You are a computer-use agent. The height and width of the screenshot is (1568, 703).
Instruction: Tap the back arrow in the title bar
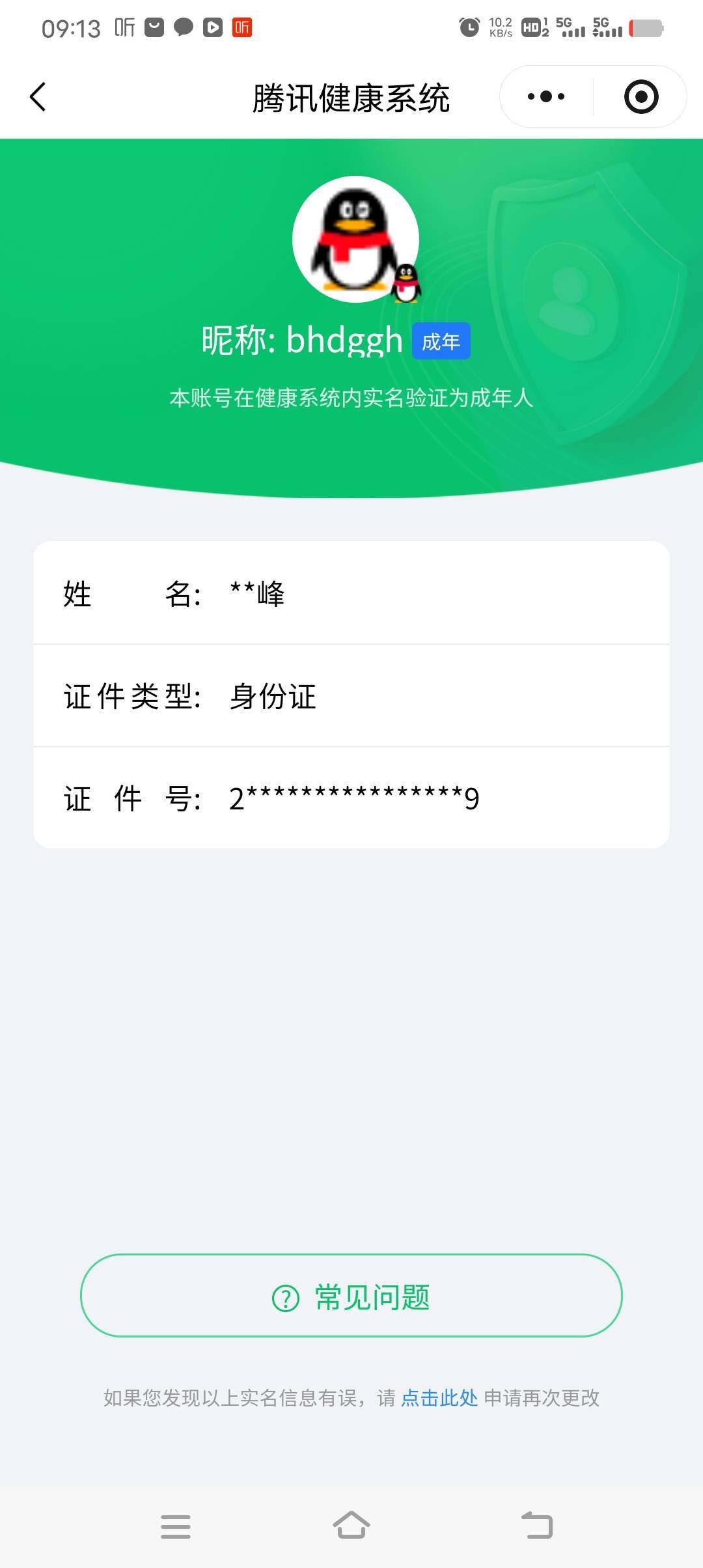click(x=37, y=96)
